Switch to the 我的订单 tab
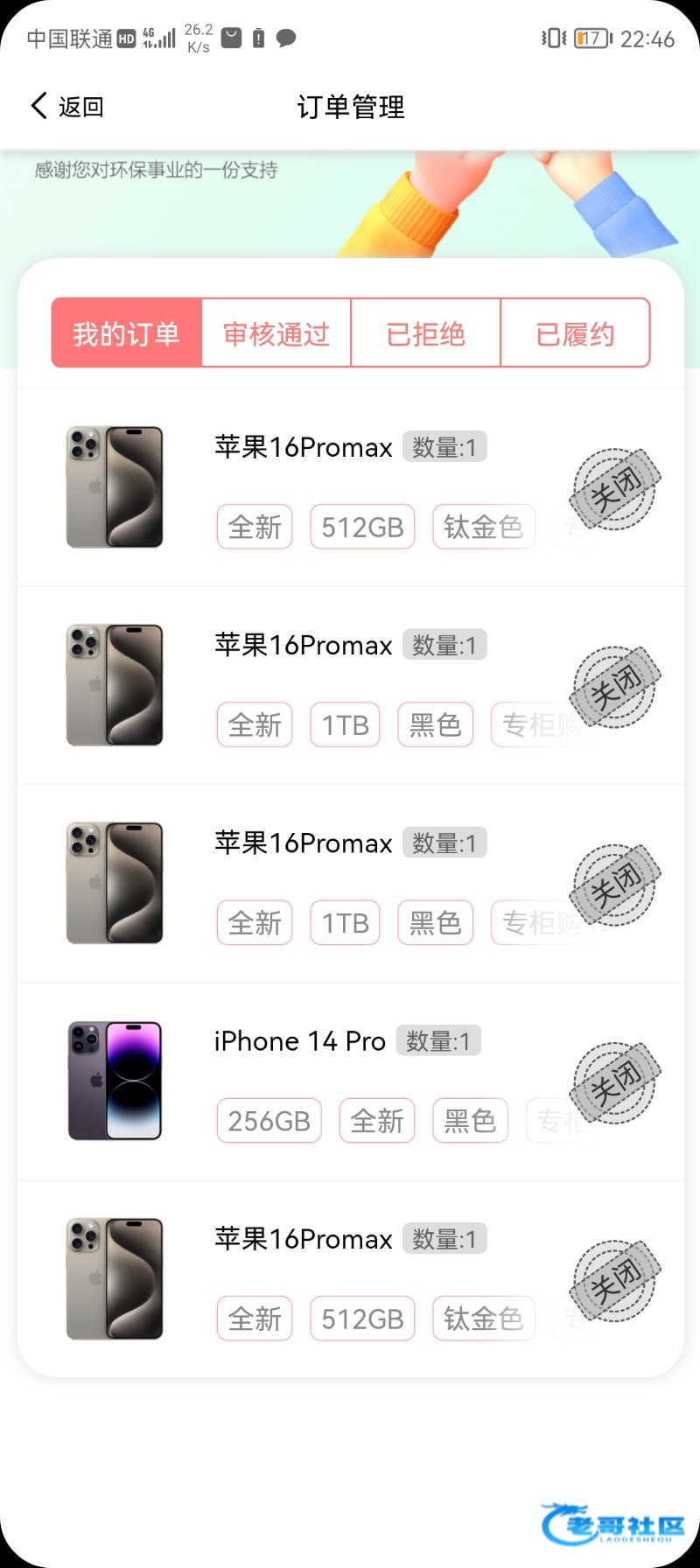700x1568 pixels. click(x=127, y=333)
